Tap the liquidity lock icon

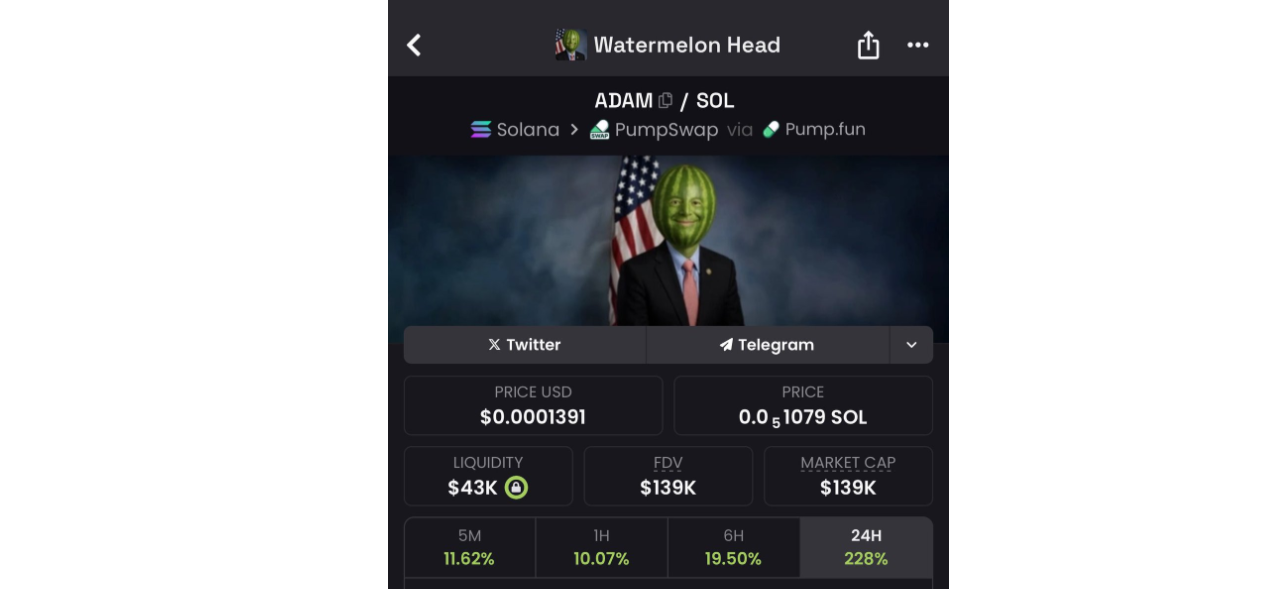pos(516,488)
